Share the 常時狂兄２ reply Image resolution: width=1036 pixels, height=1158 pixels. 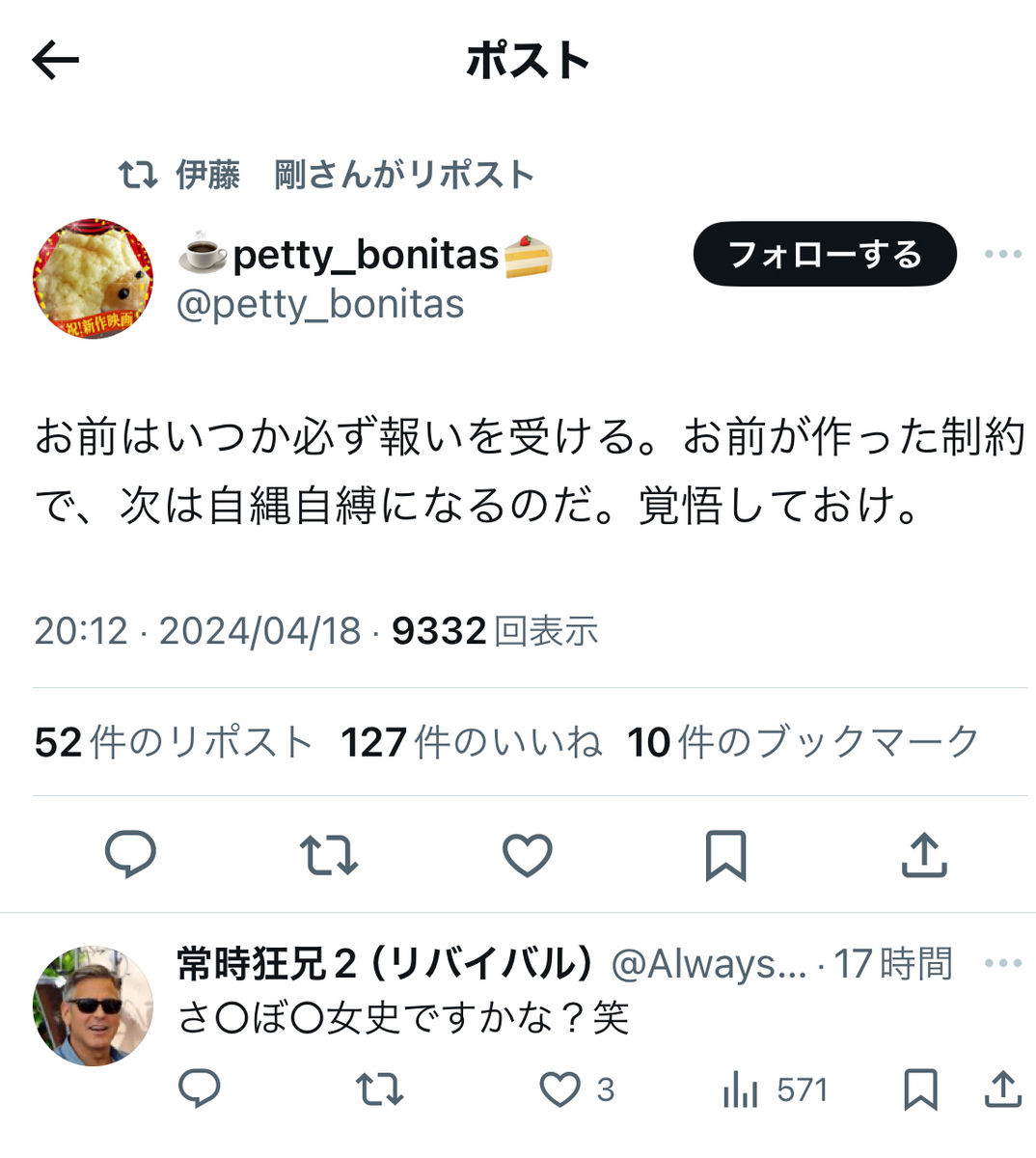pyautogui.click(x=1003, y=1089)
